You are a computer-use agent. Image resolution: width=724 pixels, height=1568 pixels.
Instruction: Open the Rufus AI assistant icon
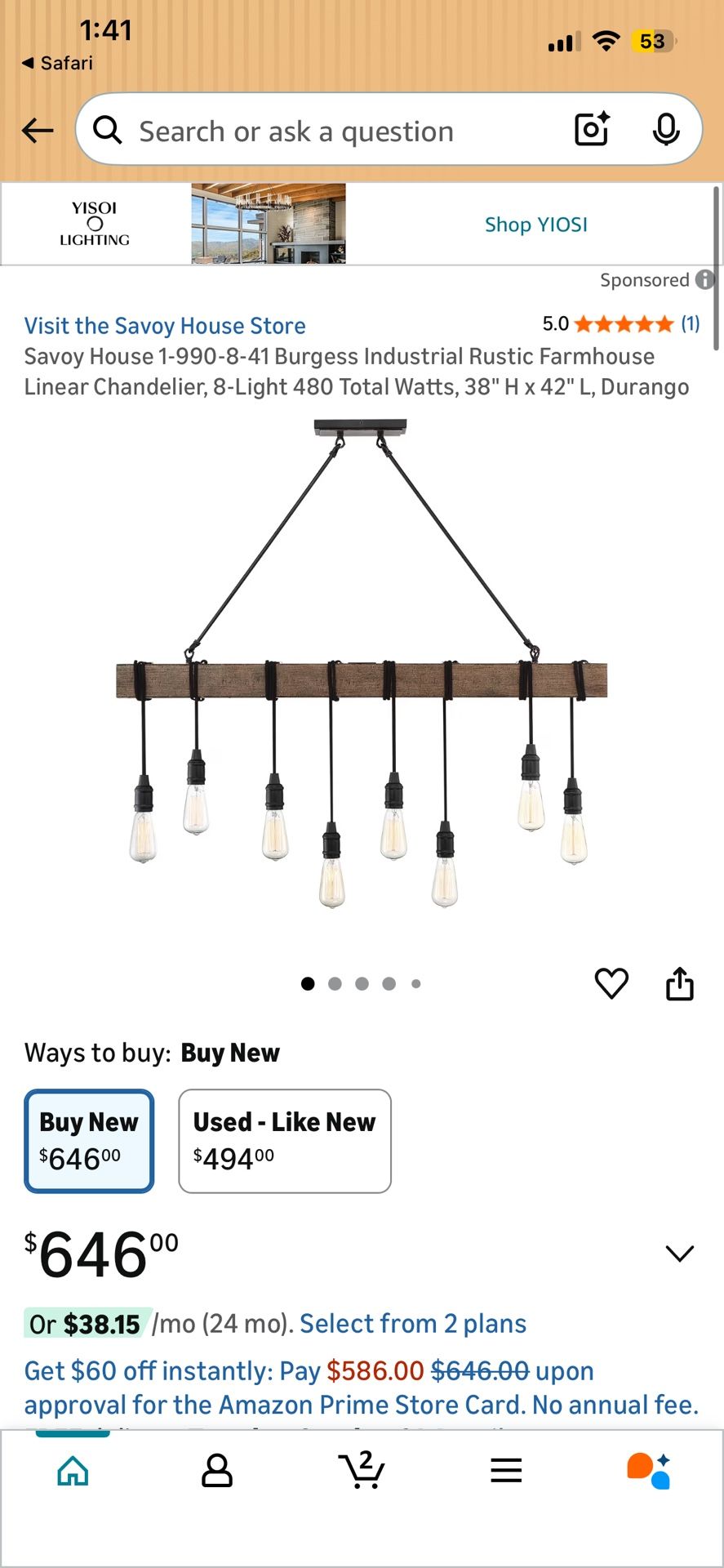point(649,1470)
